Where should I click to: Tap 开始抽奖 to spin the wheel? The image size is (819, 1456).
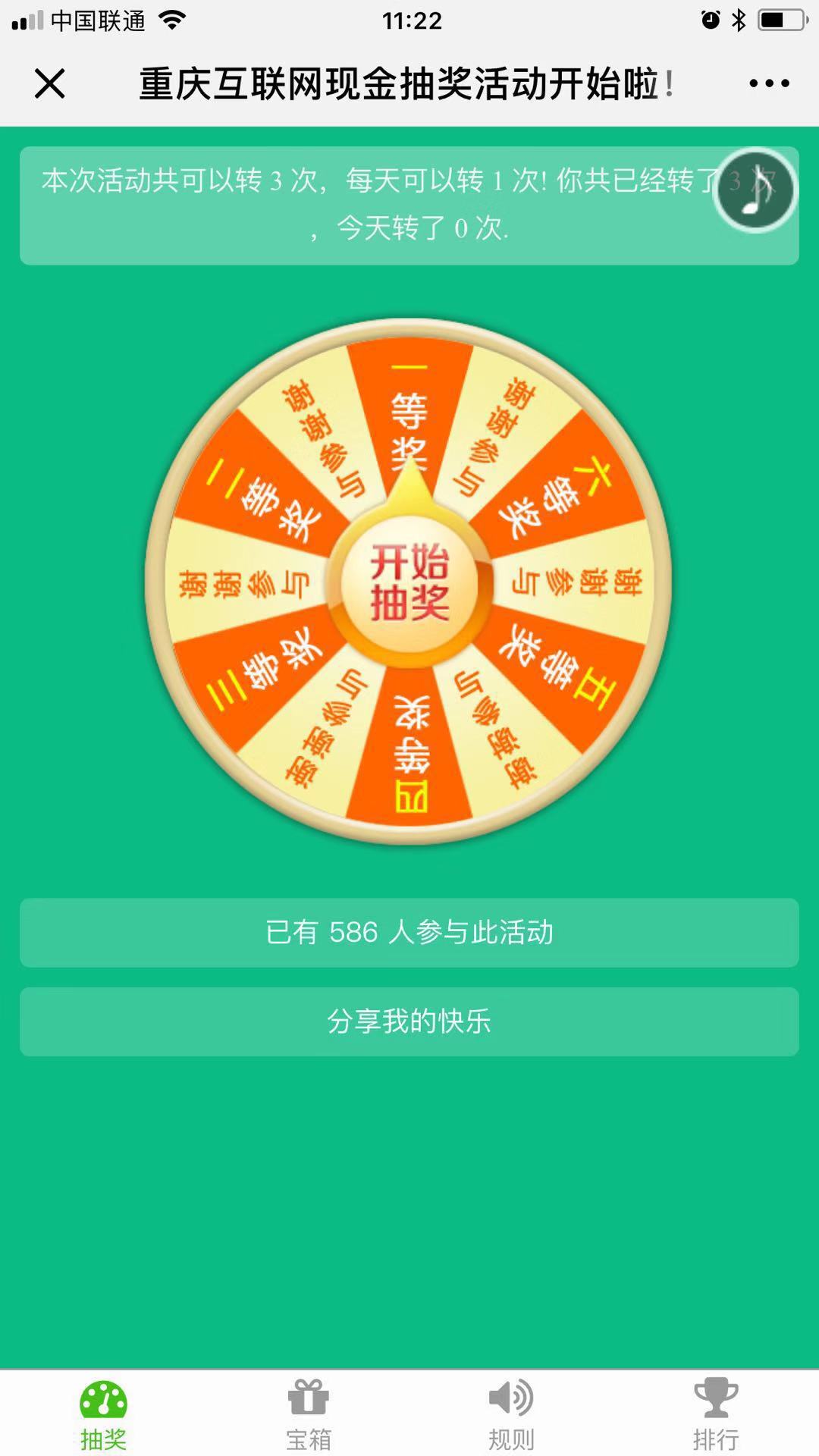pyautogui.click(x=409, y=582)
